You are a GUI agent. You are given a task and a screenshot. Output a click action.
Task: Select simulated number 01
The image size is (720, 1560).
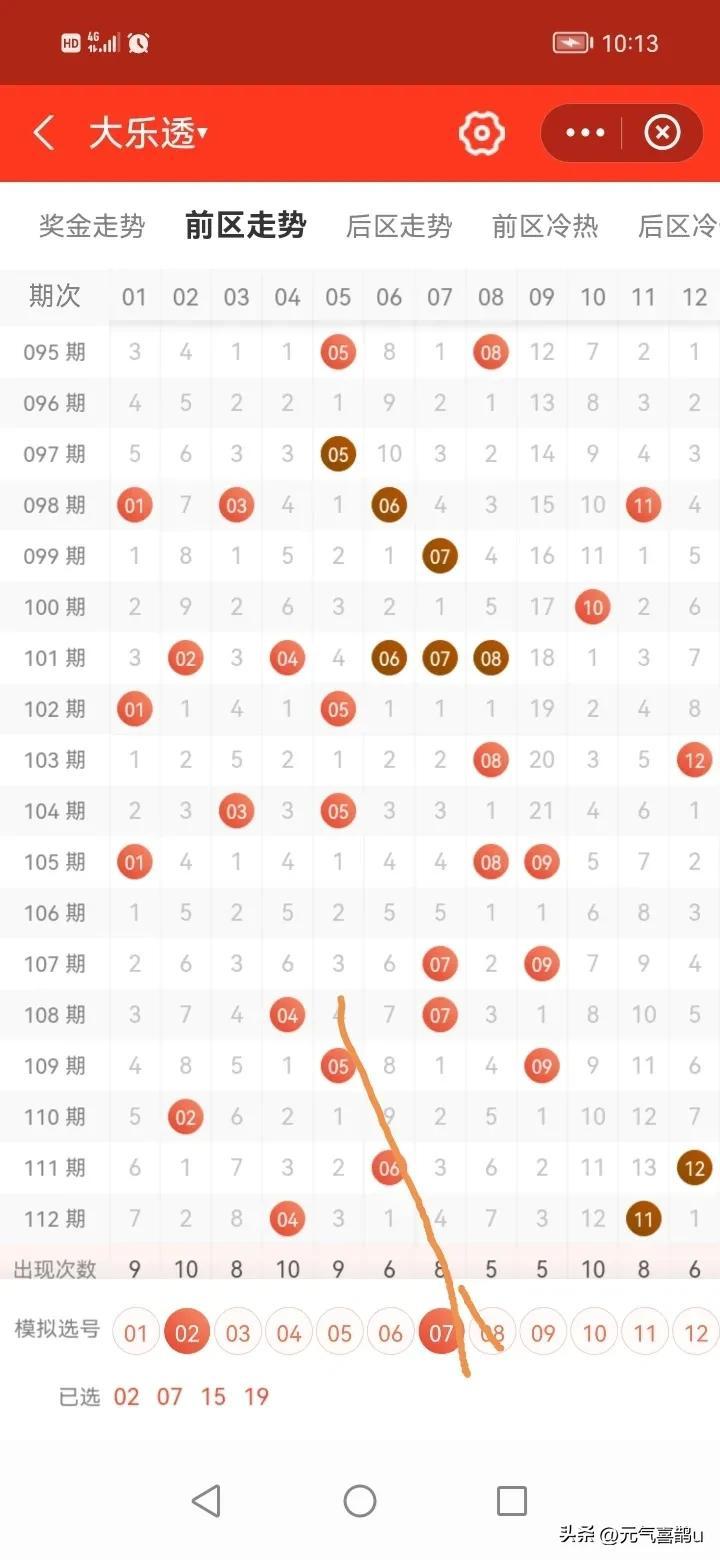click(x=136, y=1333)
